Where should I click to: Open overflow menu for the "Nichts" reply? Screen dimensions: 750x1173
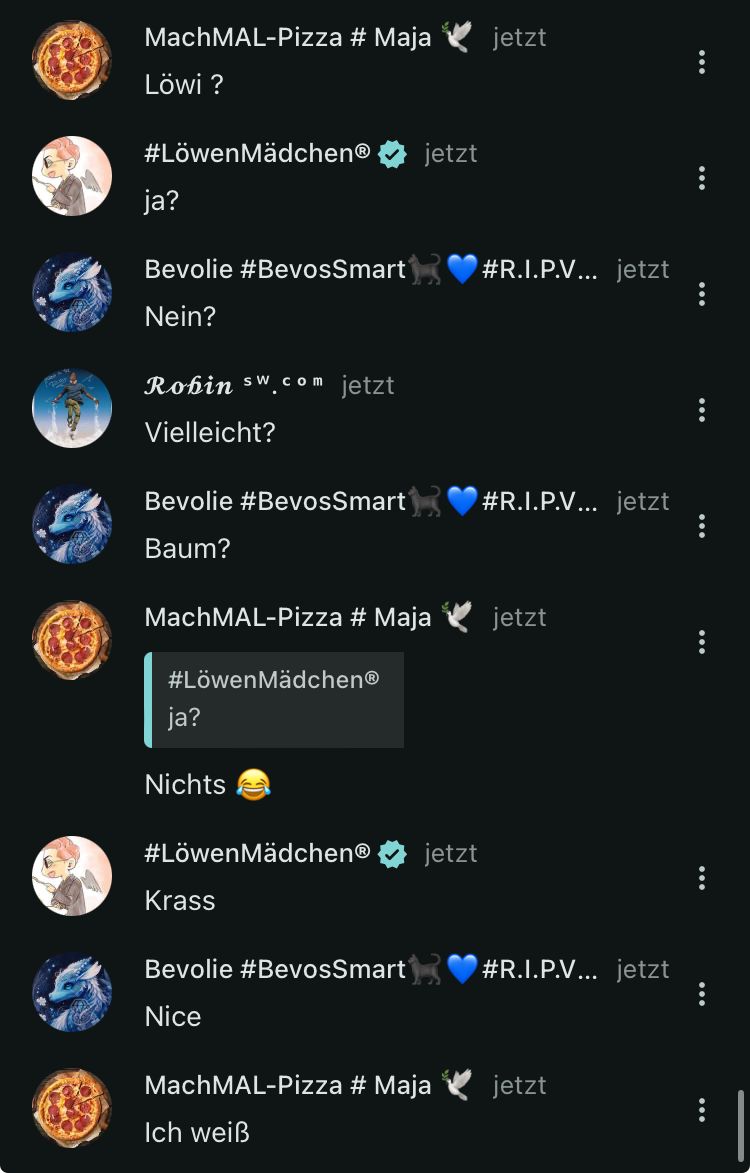702,642
